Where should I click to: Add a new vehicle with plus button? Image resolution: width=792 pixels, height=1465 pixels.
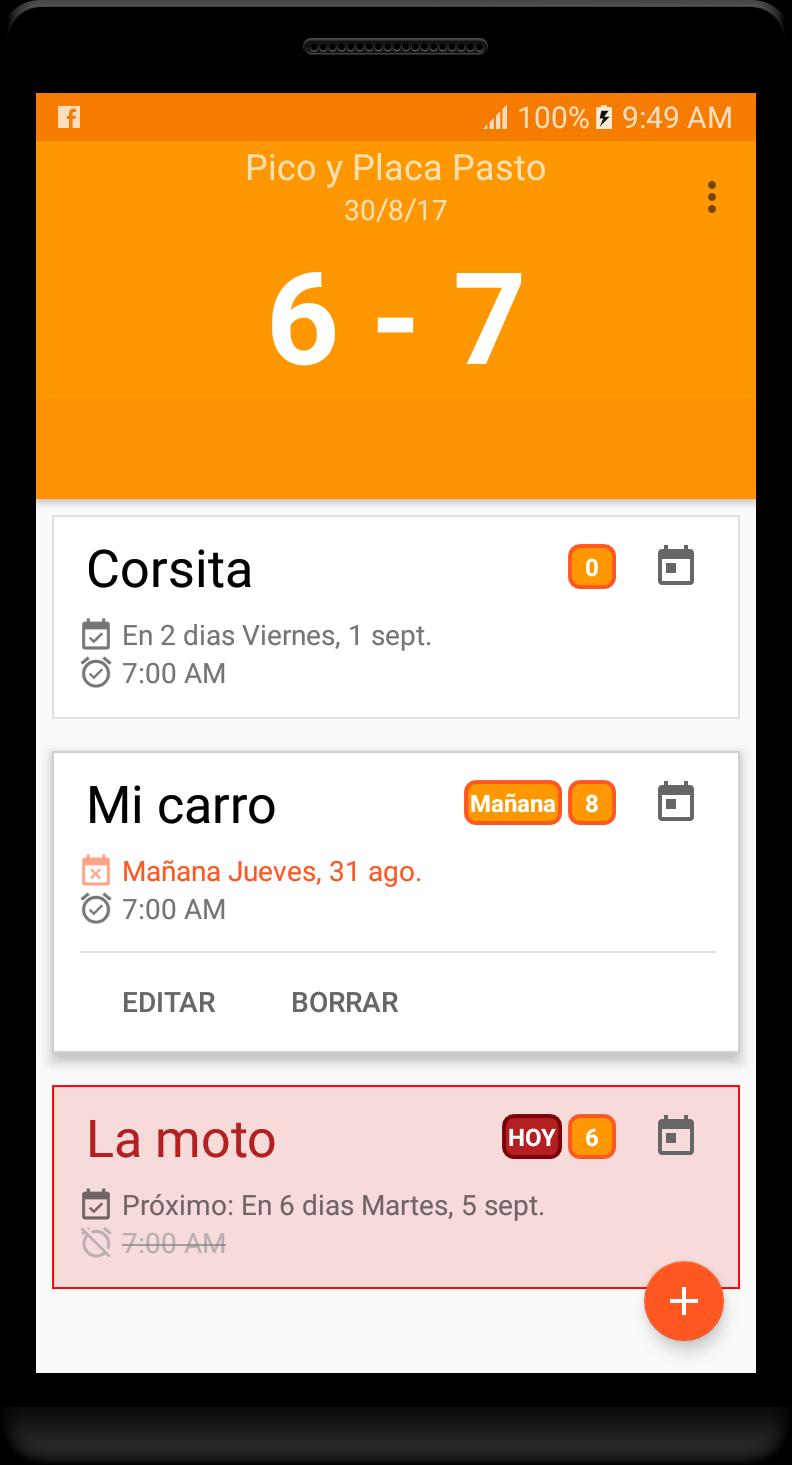(x=683, y=1301)
